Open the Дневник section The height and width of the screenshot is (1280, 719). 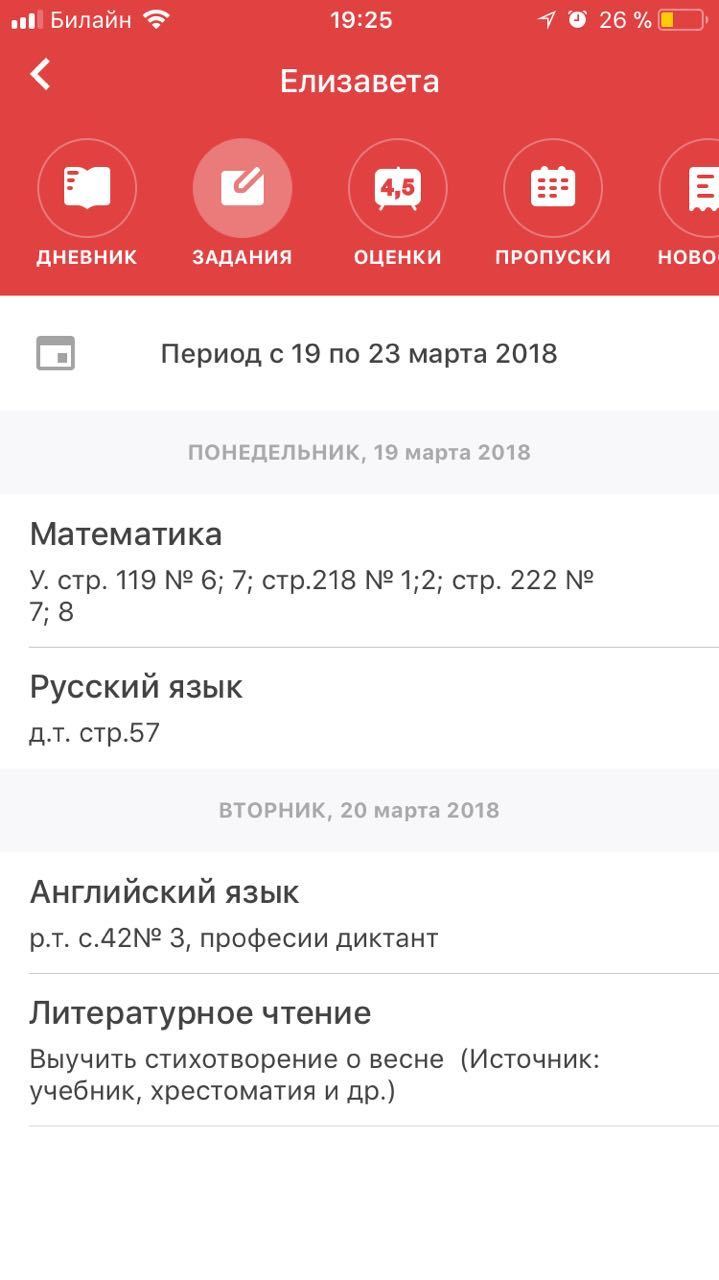tap(87, 204)
